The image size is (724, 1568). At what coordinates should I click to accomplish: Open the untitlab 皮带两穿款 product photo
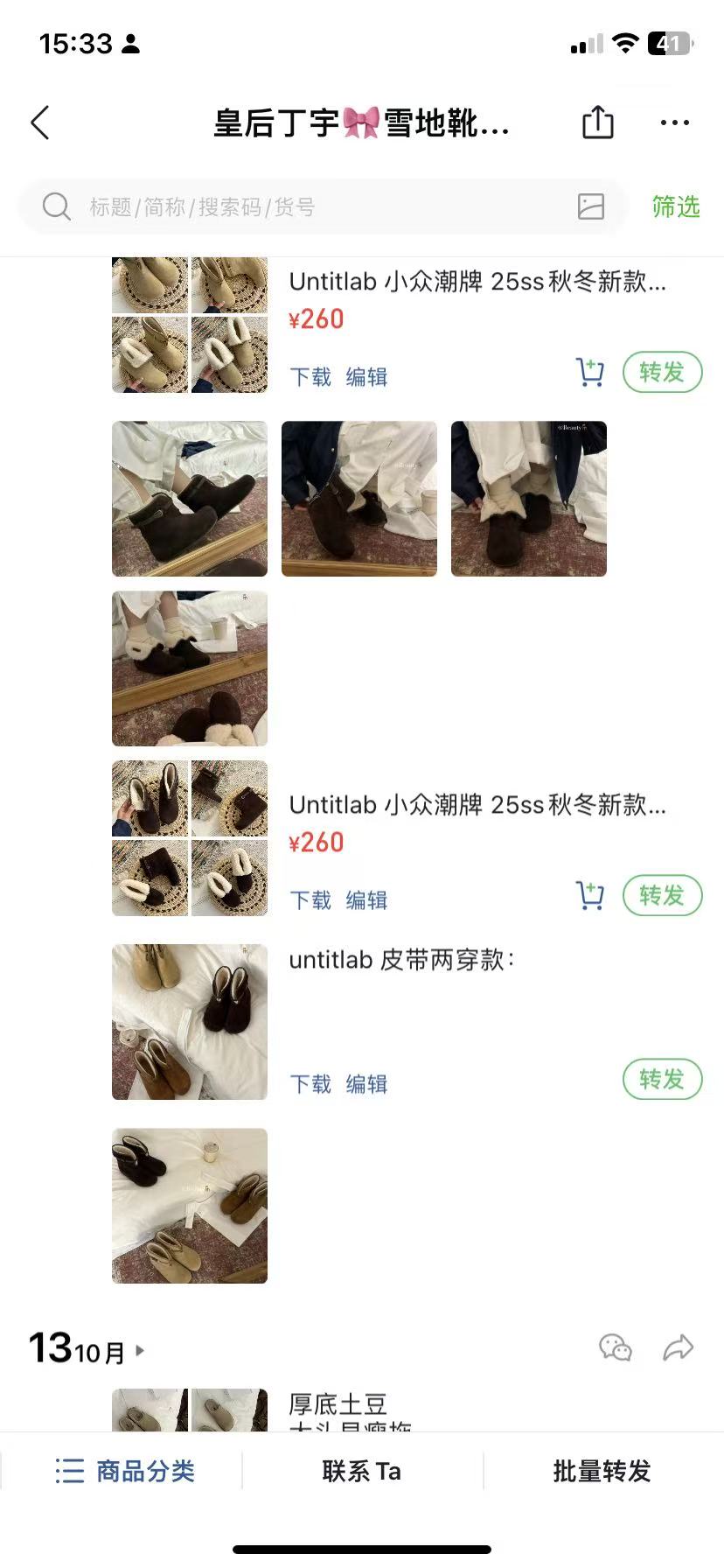click(x=190, y=1022)
